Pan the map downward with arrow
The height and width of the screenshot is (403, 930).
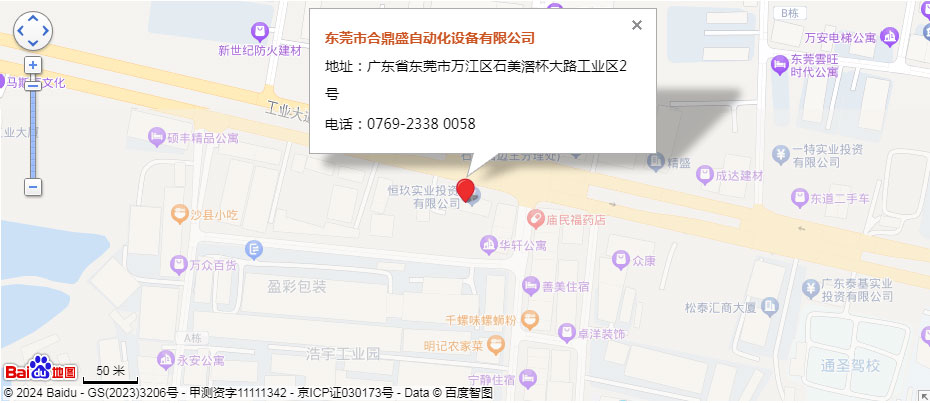(x=33, y=44)
